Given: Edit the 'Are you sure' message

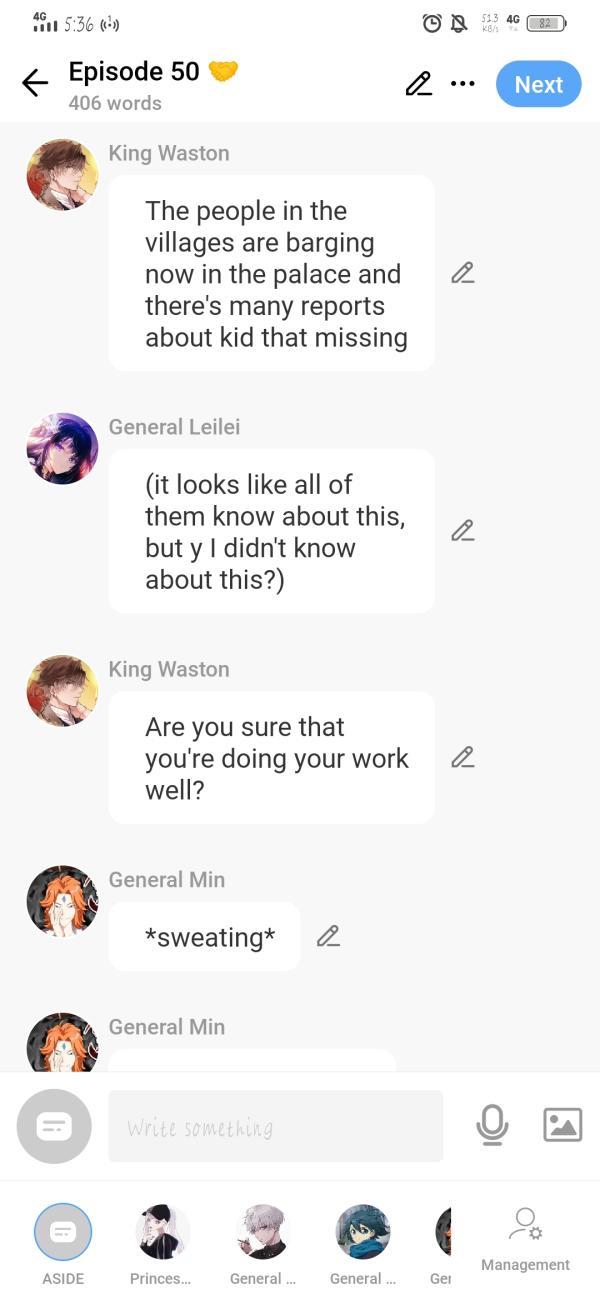Looking at the screenshot, I should 462,758.
